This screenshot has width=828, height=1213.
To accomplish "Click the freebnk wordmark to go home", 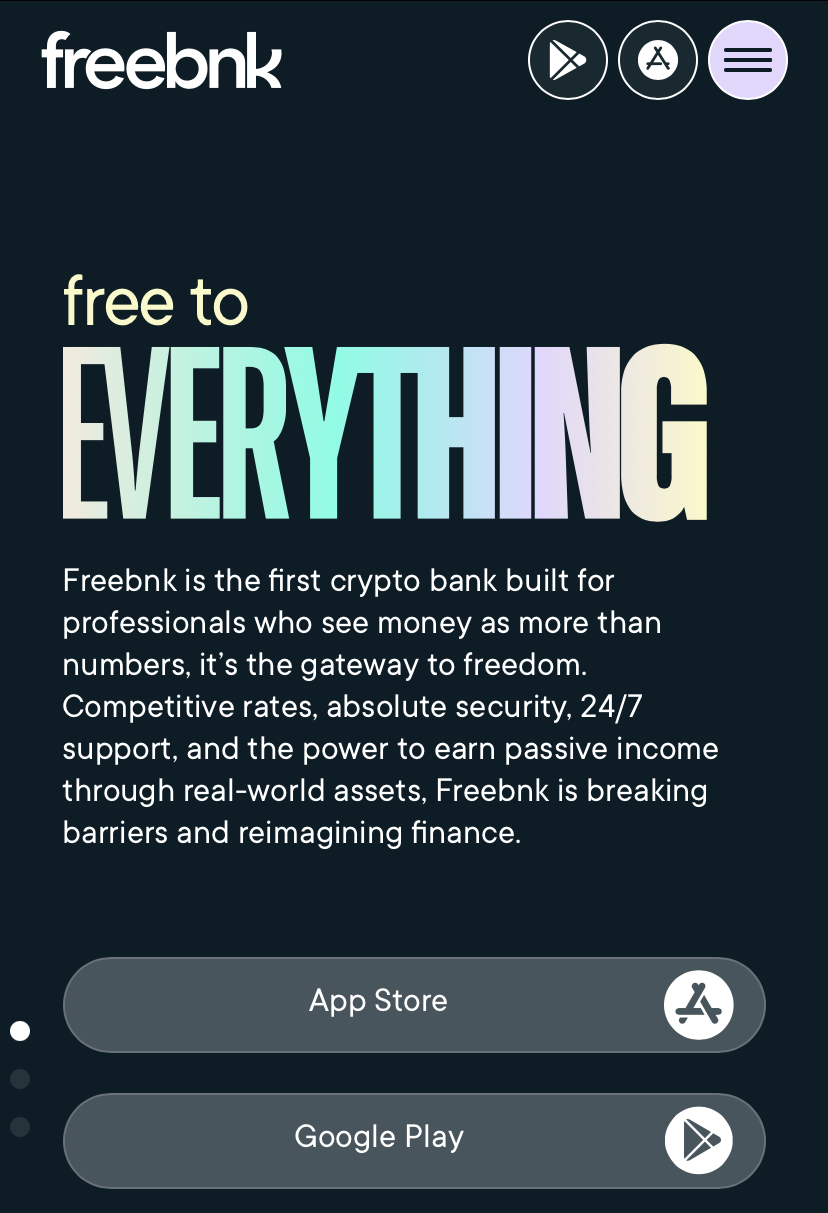I will point(161,59).
